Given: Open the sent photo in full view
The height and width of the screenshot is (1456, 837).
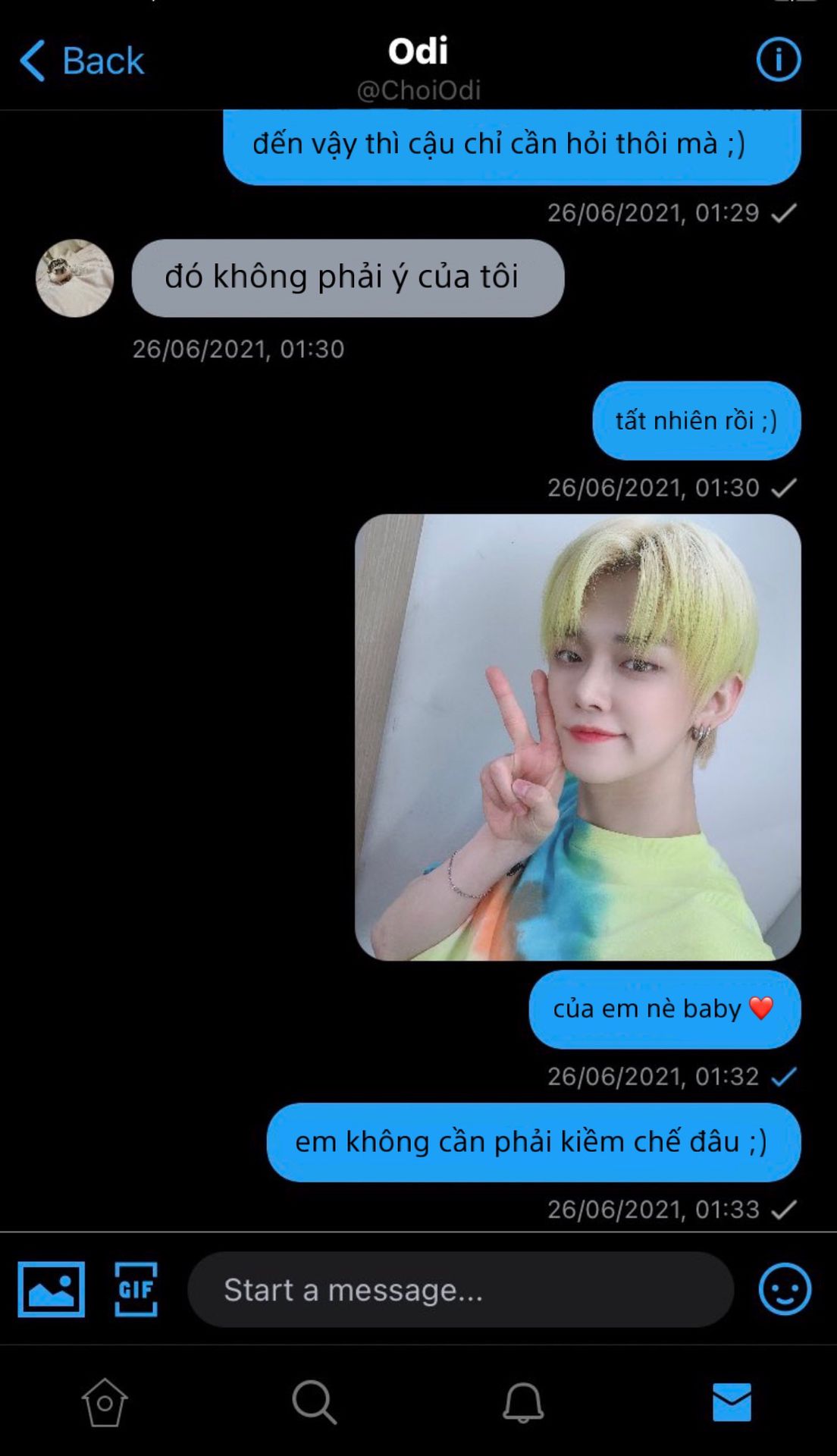Looking at the screenshot, I should pyautogui.click(x=578, y=737).
